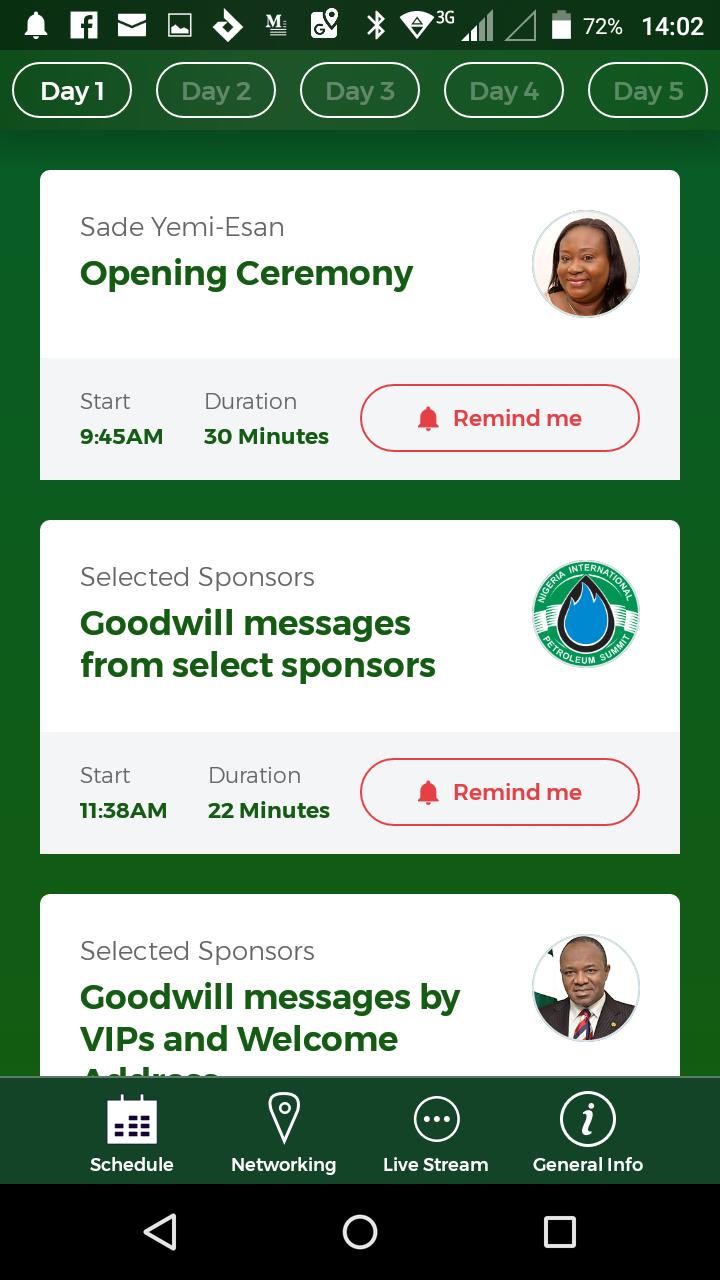The width and height of the screenshot is (720, 1280).
Task: Select the Day 1 tab
Action: [72, 91]
